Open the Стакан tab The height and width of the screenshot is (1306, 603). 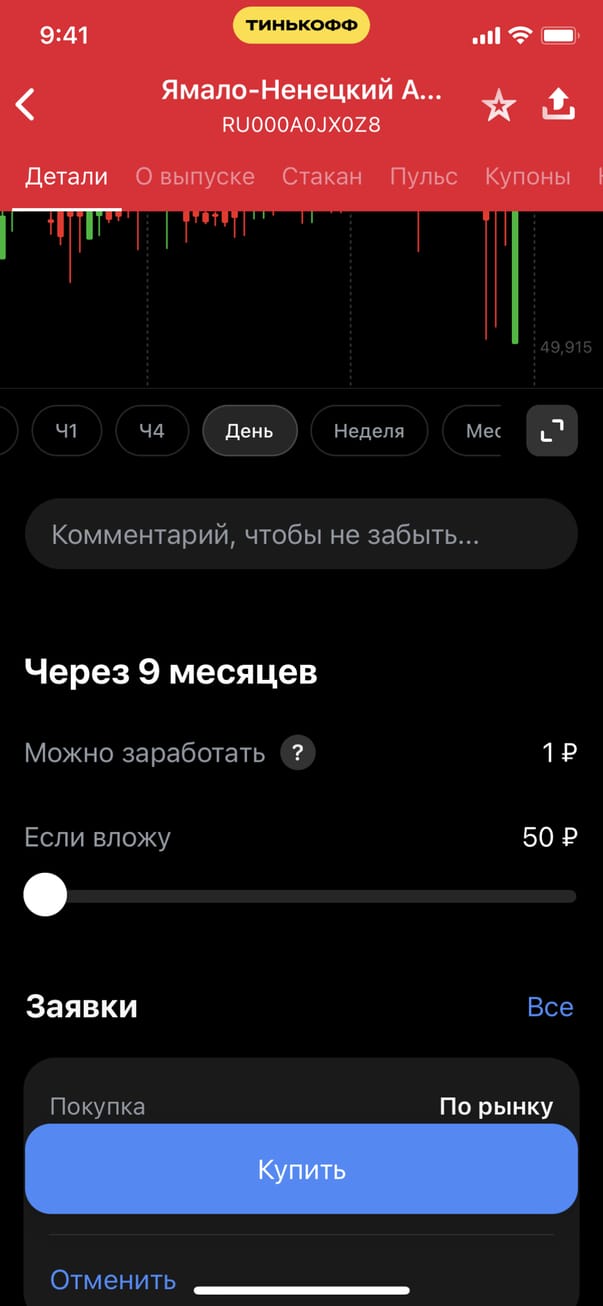(x=322, y=177)
